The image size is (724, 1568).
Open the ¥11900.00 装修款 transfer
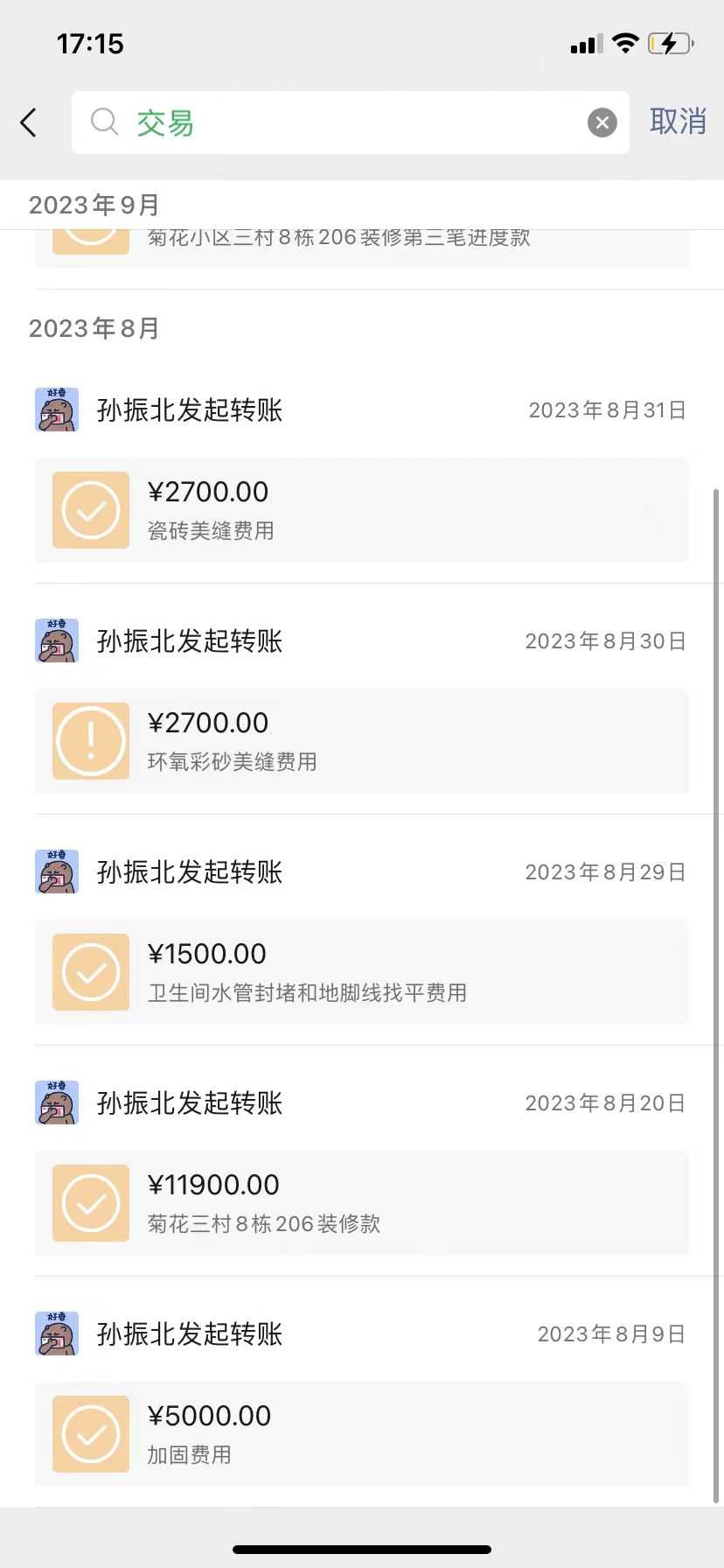[x=361, y=1203]
